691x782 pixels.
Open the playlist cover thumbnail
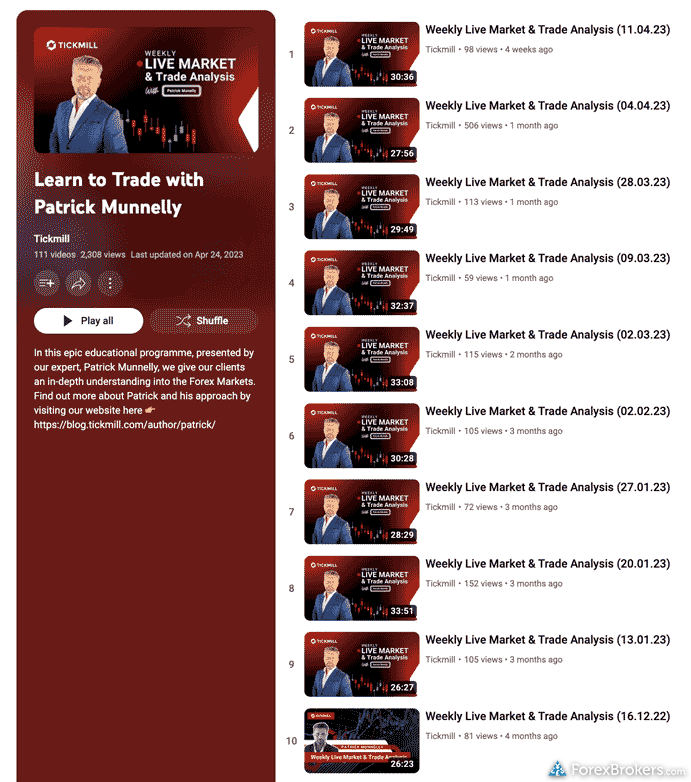[146, 90]
